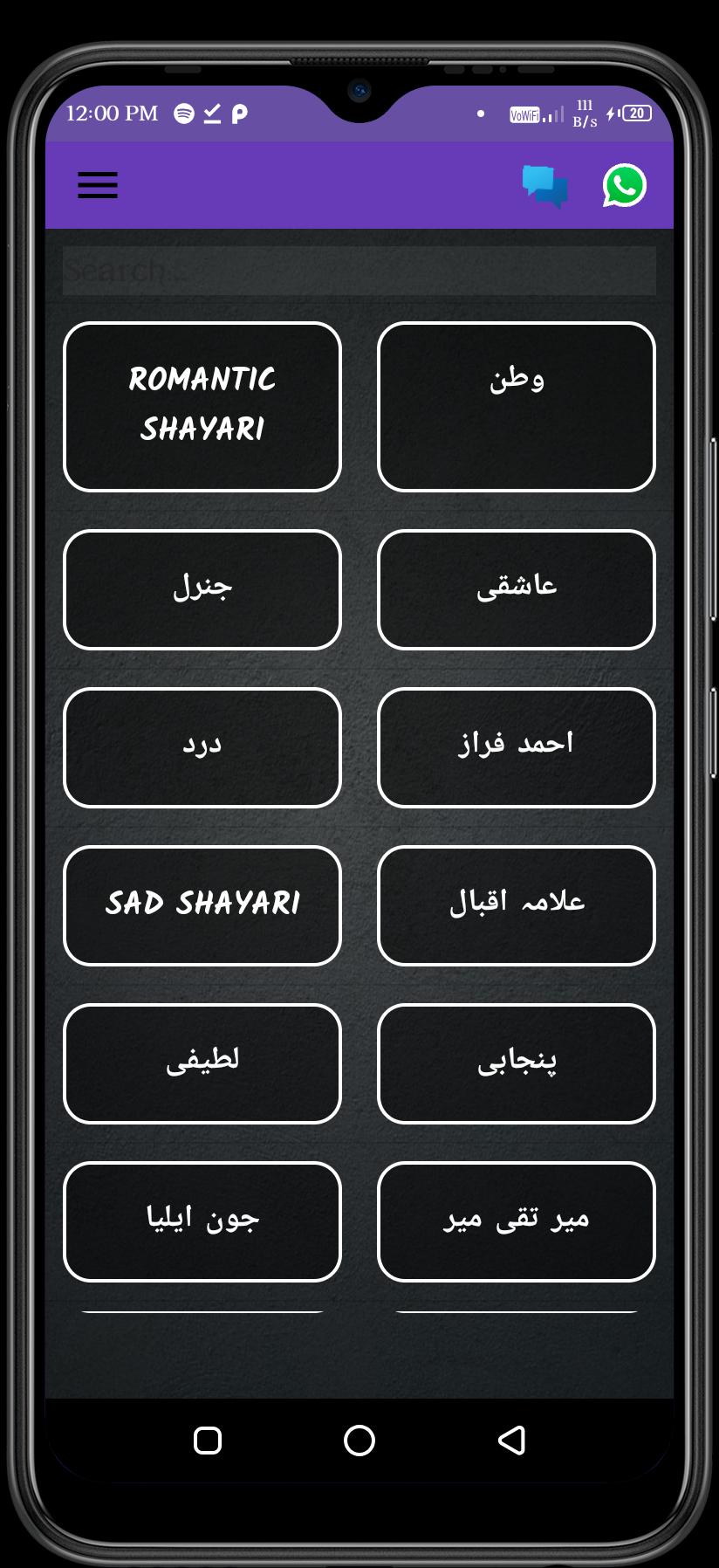
Task: Open the وطن category
Action: [517, 407]
